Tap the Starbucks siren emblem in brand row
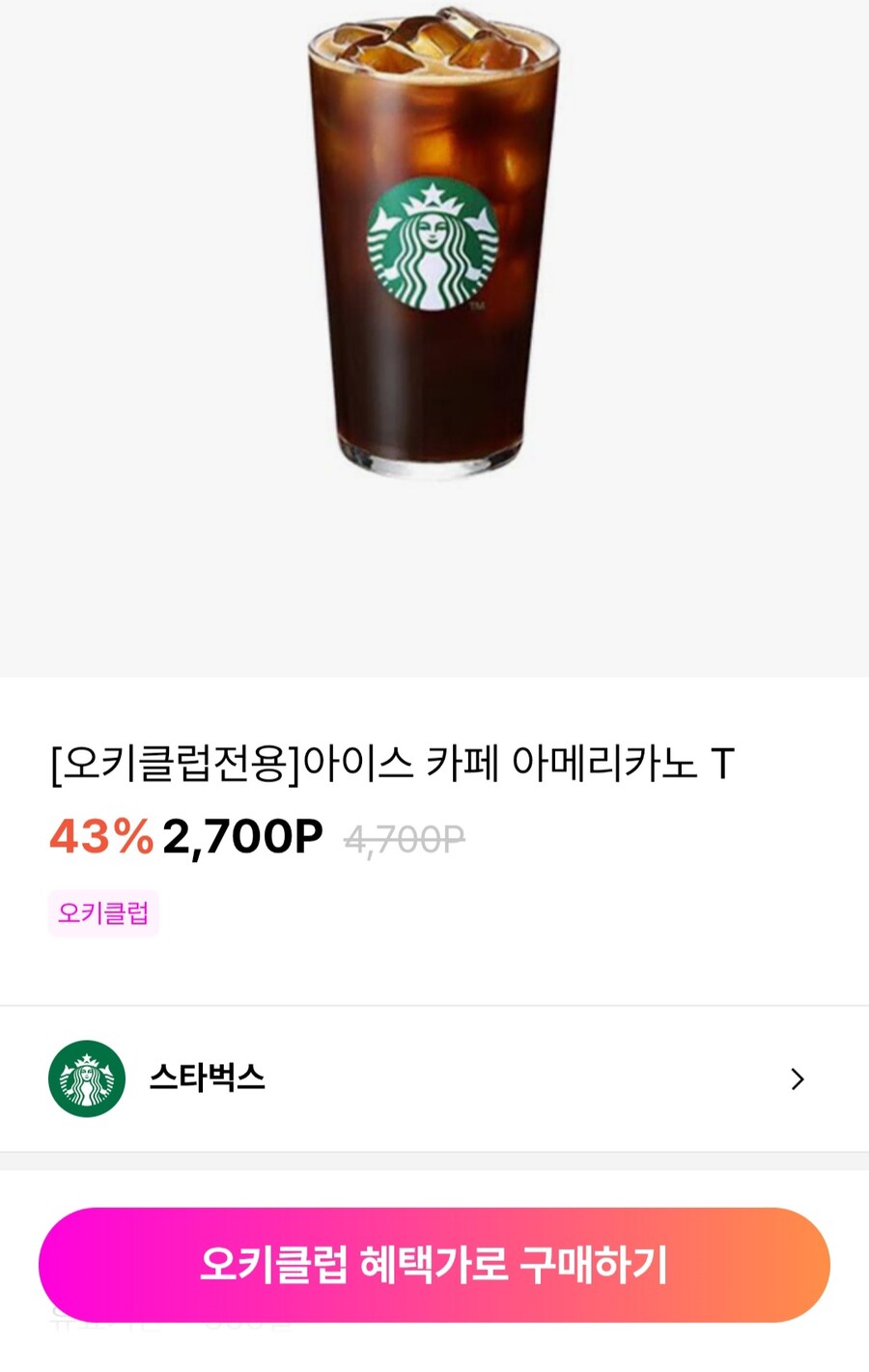869x1372 pixels. tap(87, 1077)
